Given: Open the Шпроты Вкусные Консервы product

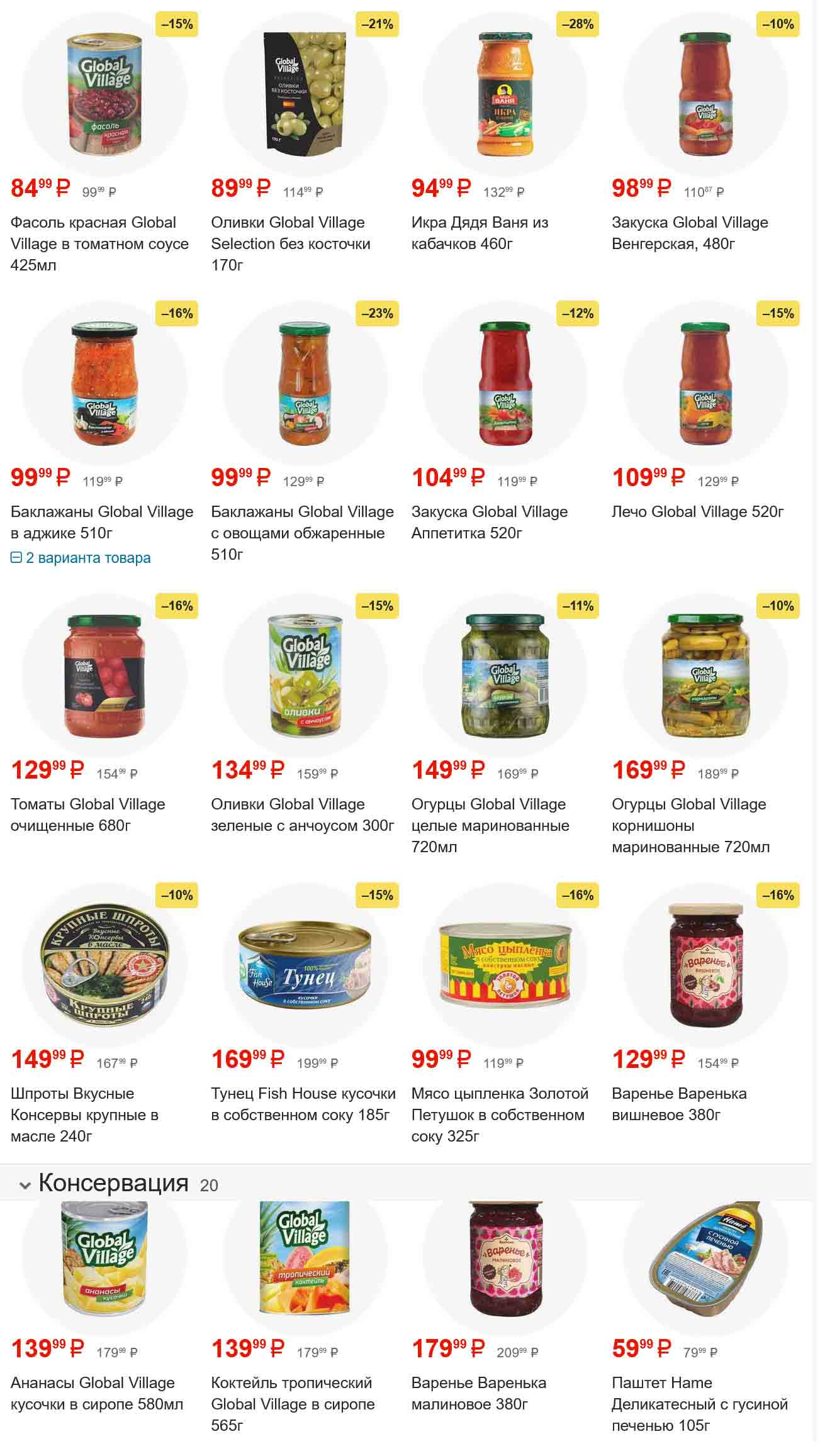Looking at the screenshot, I should tap(84, 1114).
